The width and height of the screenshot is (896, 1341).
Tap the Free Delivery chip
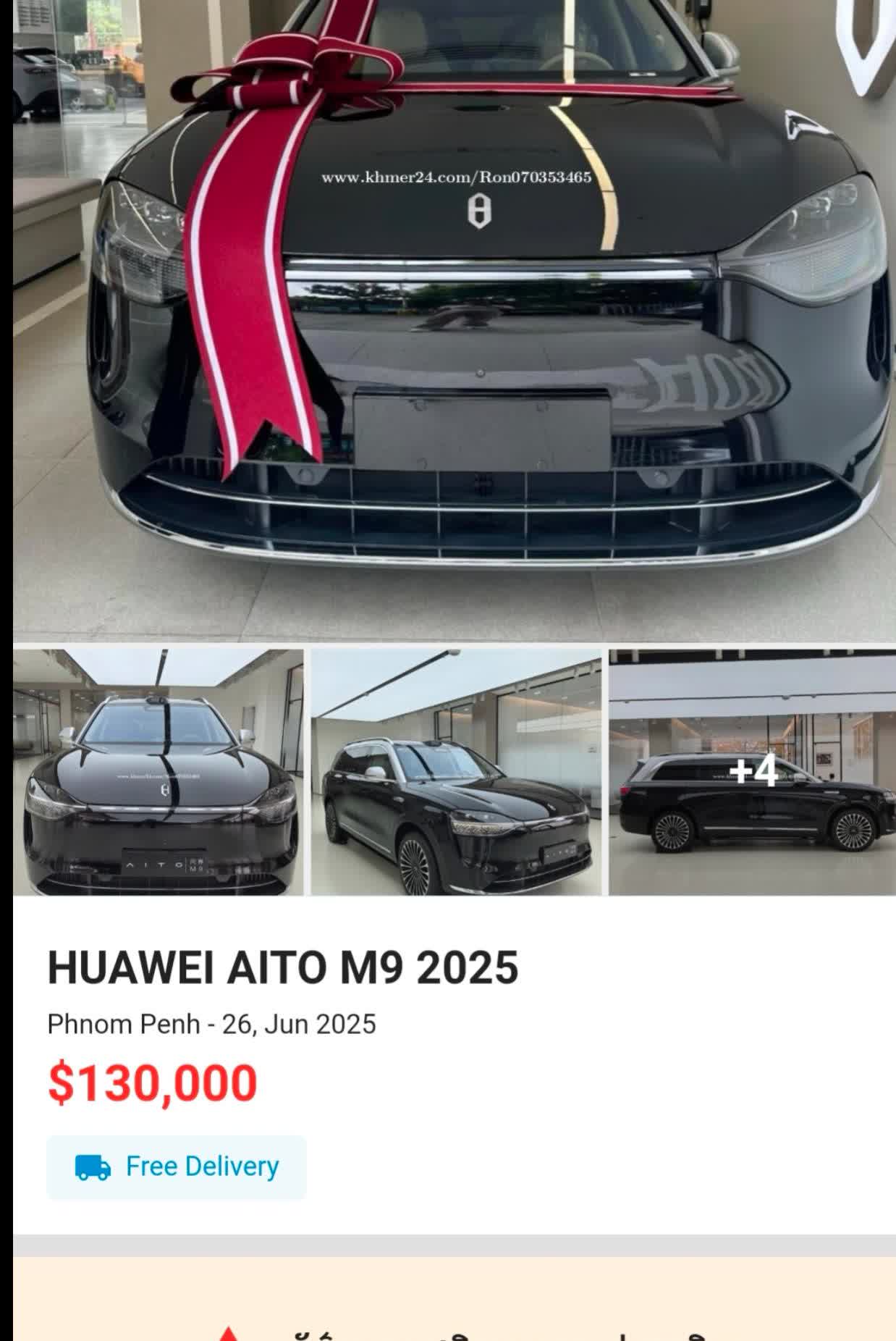[177, 1167]
